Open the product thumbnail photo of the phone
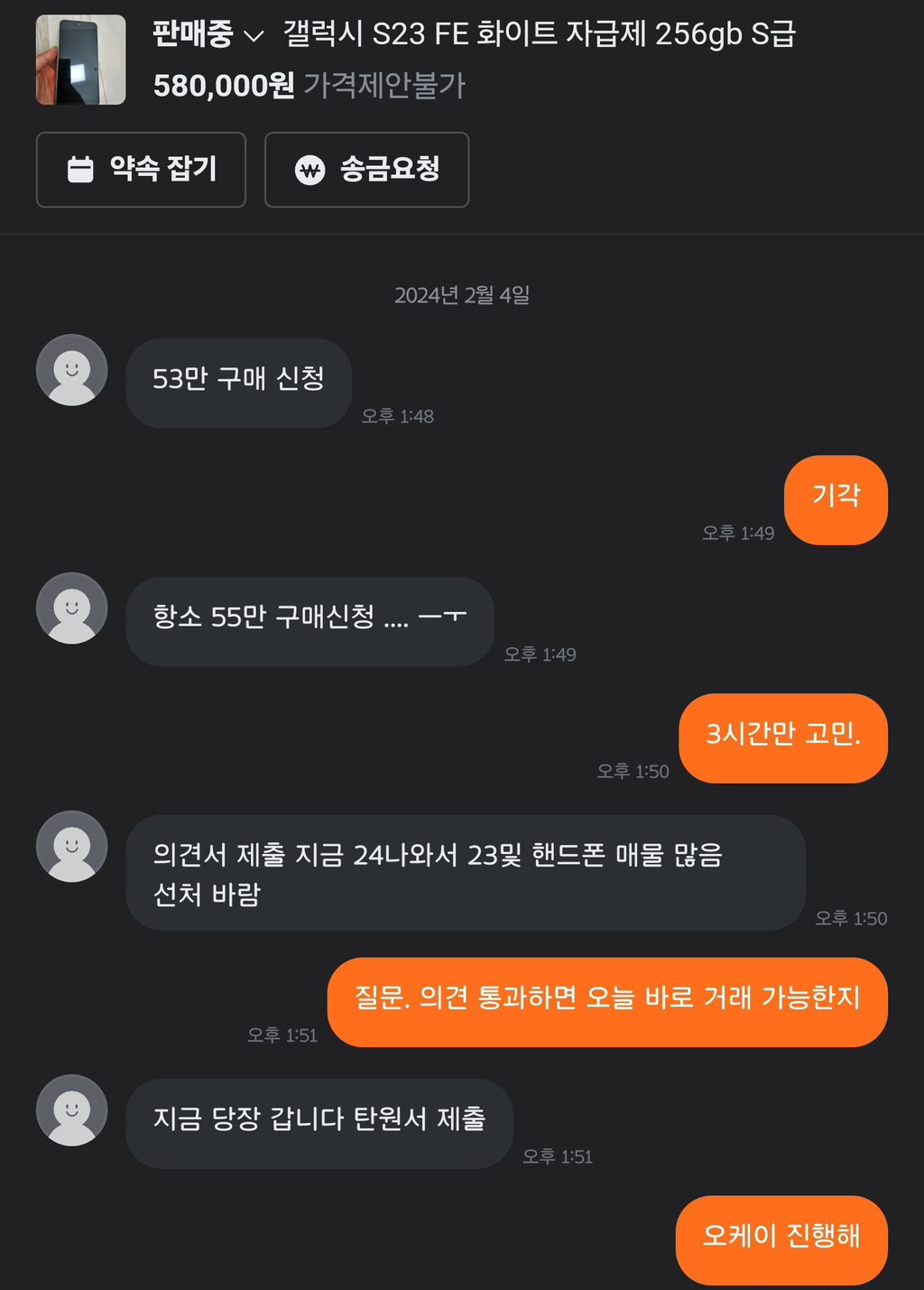The image size is (924, 1290). pyautogui.click(x=80, y=59)
